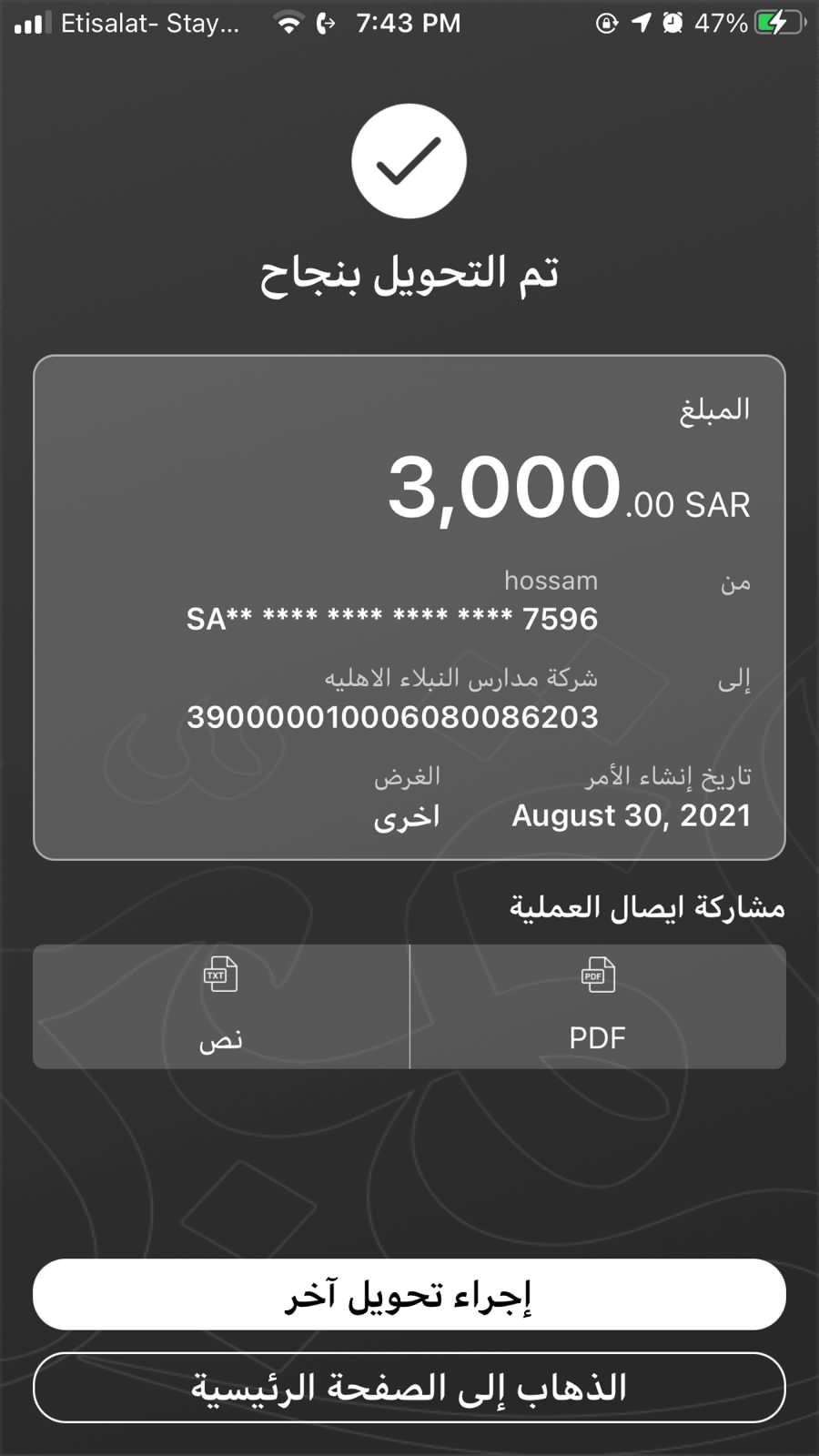This screenshot has height=1456, width=819.
Task: Share the receipt as text (نص)
Action: pyautogui.click(x=221, y=1006)
